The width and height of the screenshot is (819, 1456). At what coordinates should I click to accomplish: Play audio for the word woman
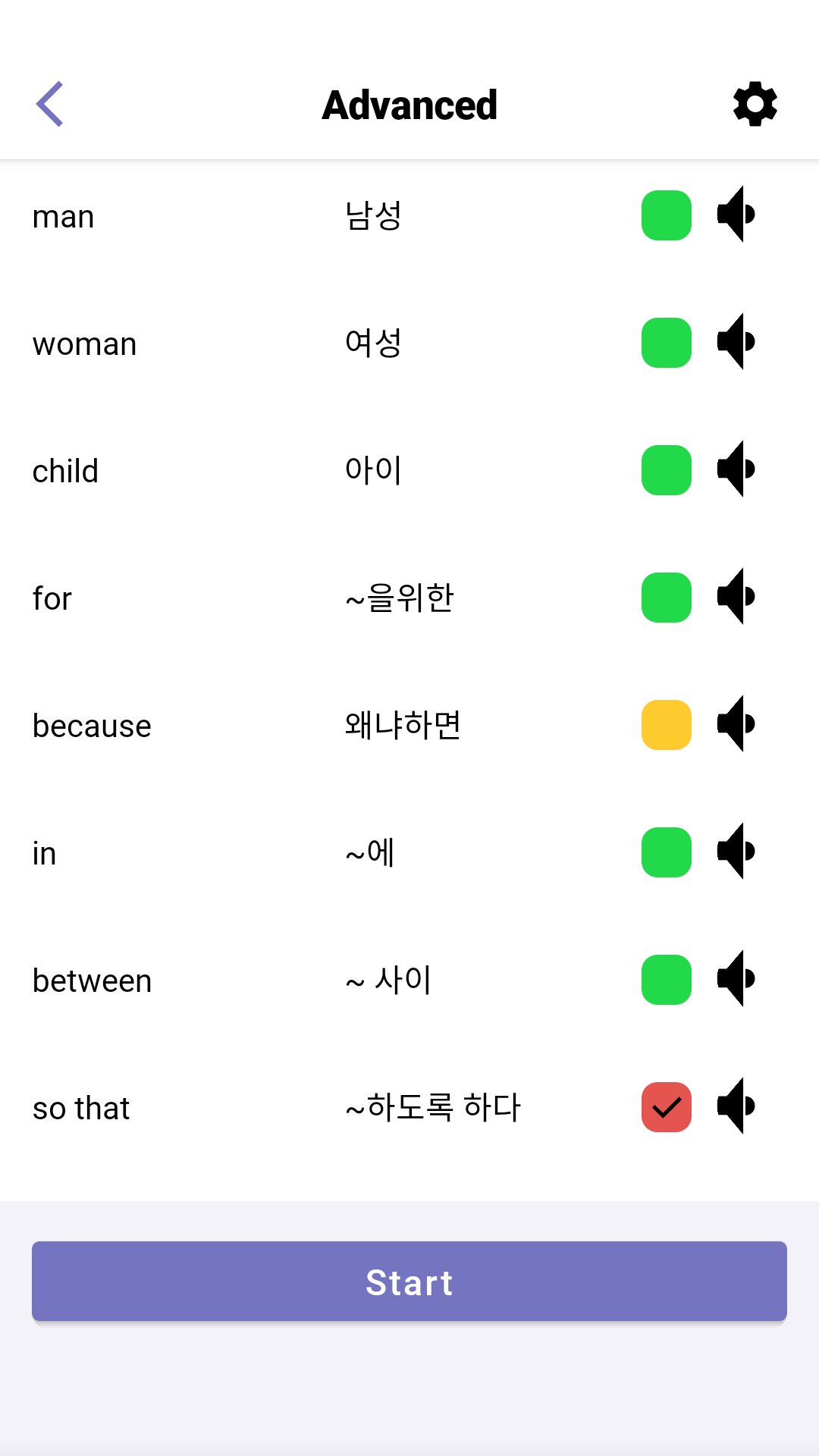click(737, 342)
